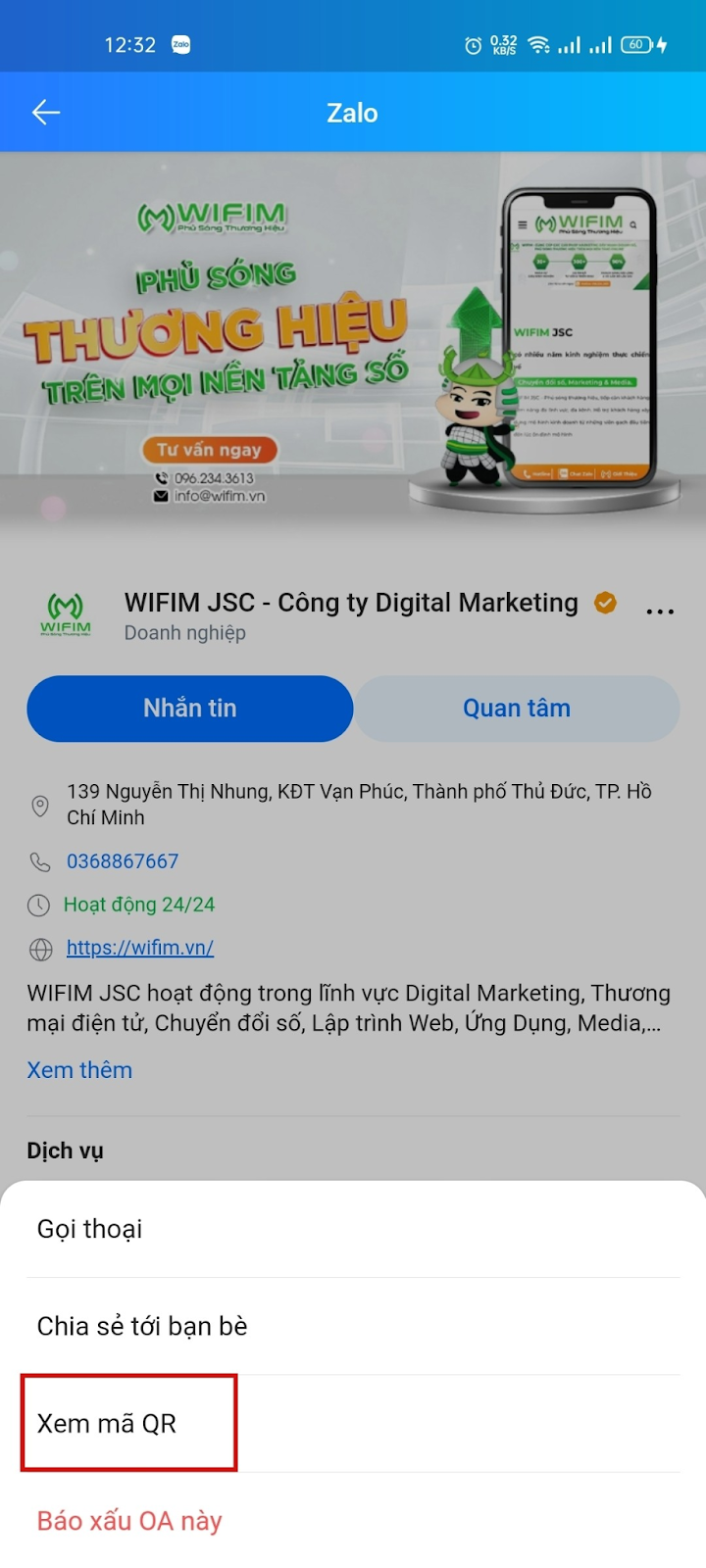Tap the Nhắn tin button
Image resolution: width=706 pixels, height=1568 pixels.
[190, 709]
